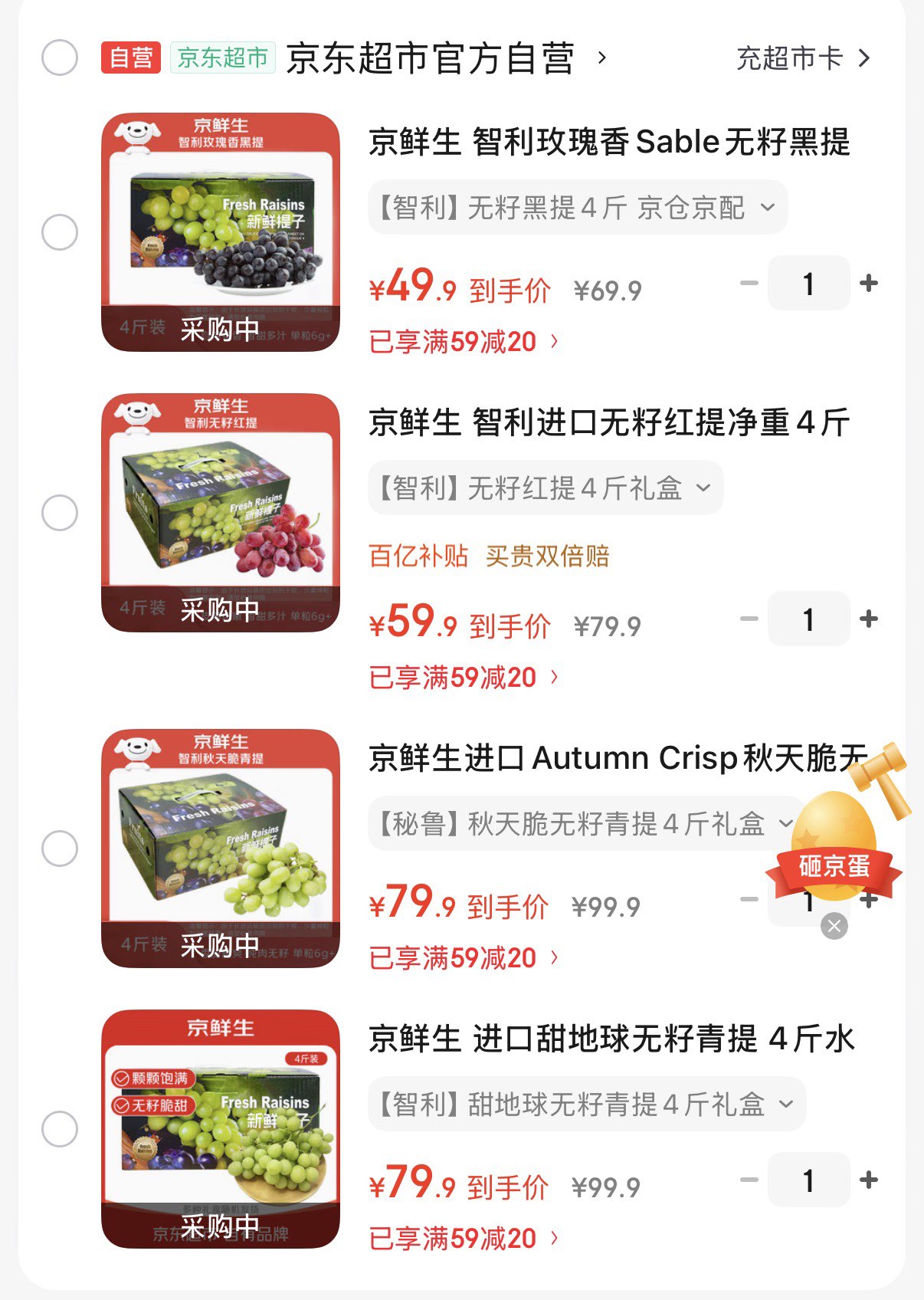View 满59减20 promotion for Sable无籽黑提
924x1300 pixels.
click(463, 342)
